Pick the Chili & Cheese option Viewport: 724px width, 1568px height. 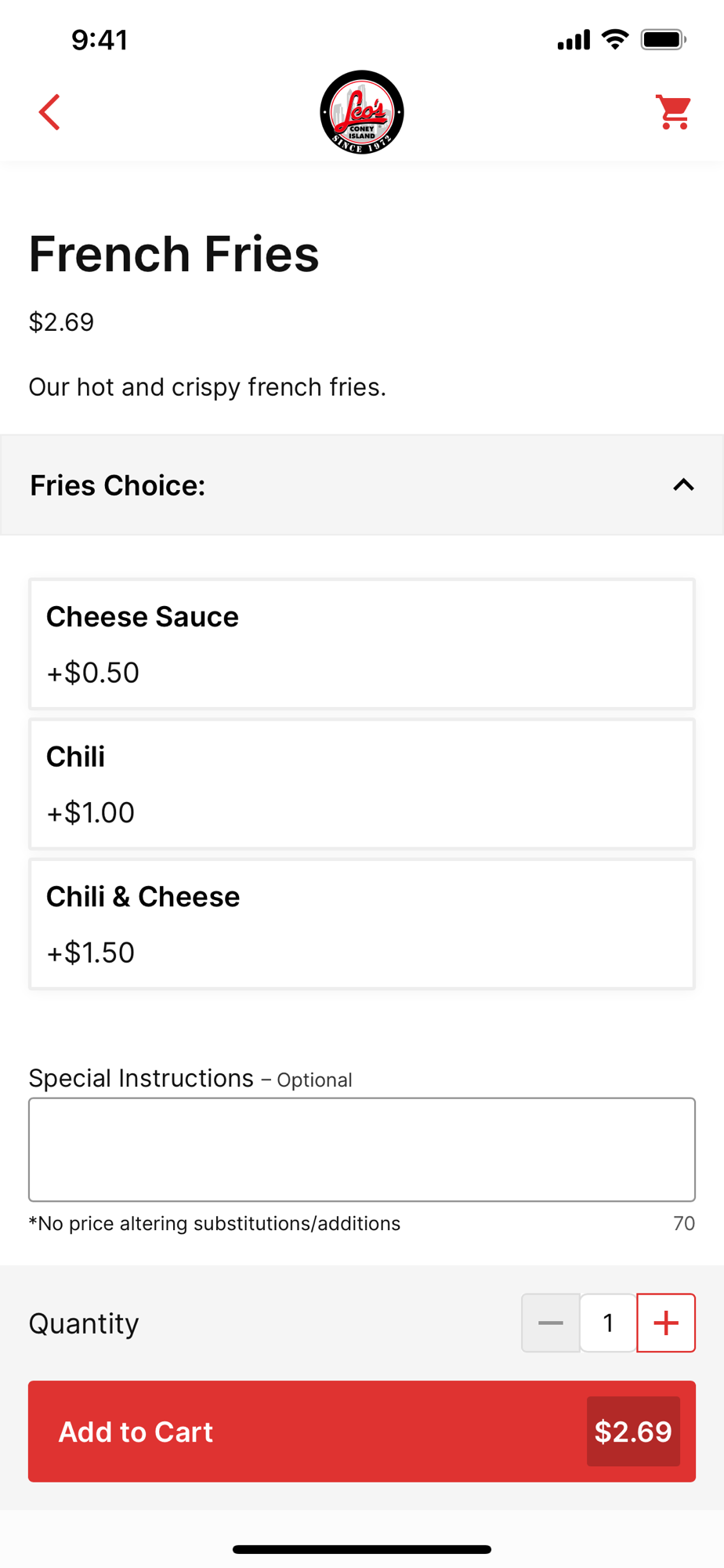tap(361, 924)
